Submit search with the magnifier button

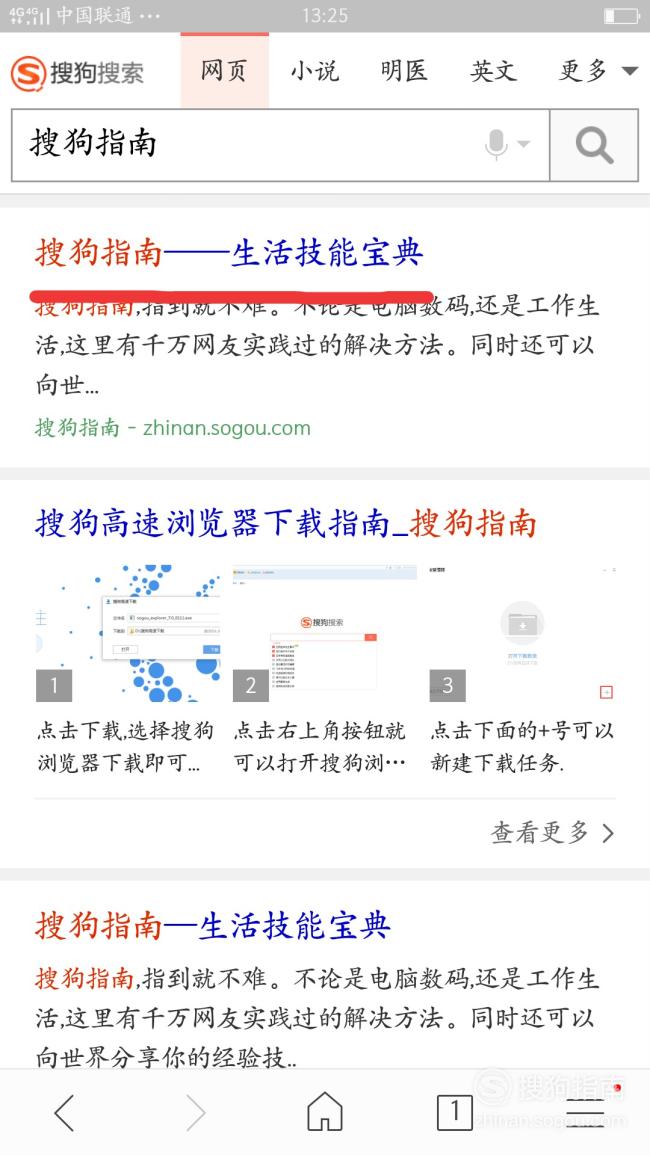click(x=594, y=145)
